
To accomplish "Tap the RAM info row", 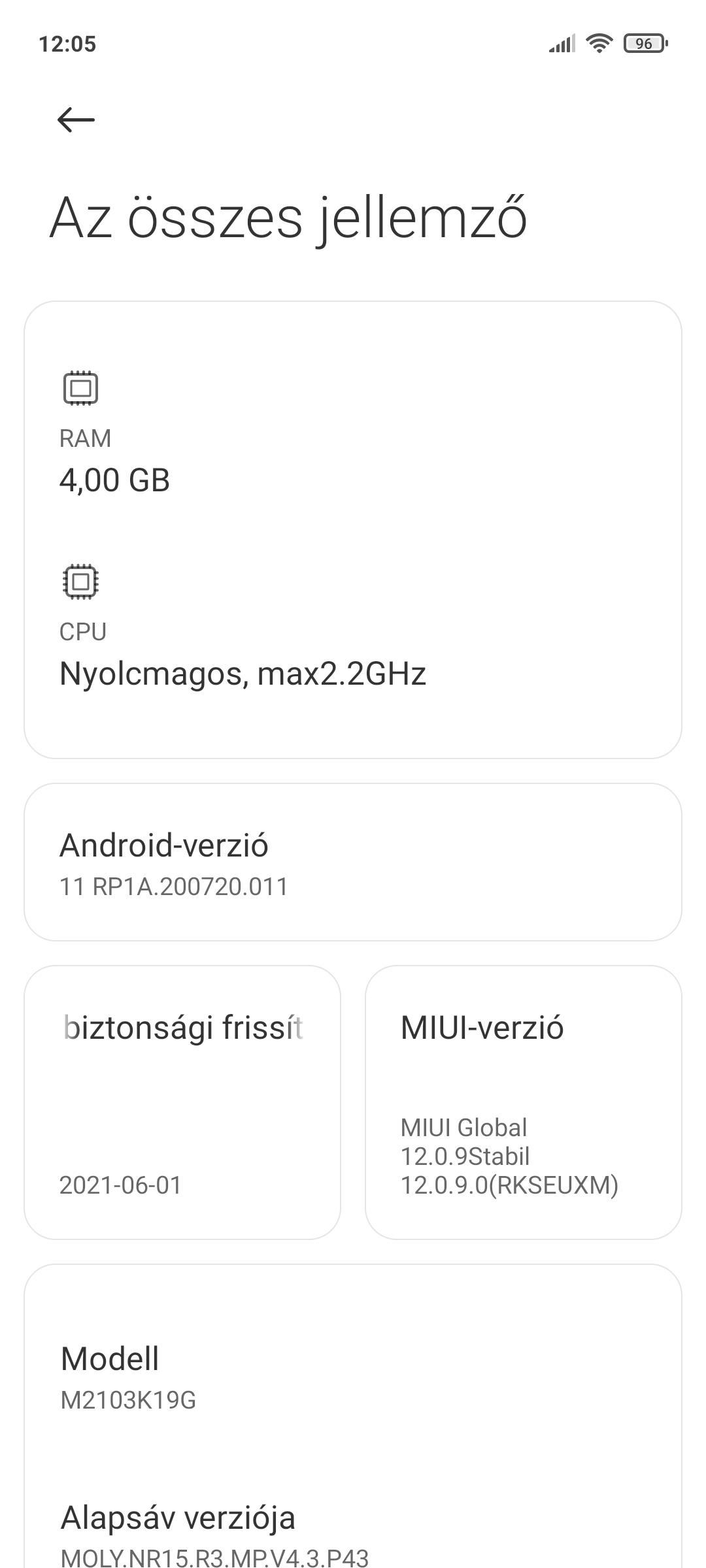I will (353, 433).
